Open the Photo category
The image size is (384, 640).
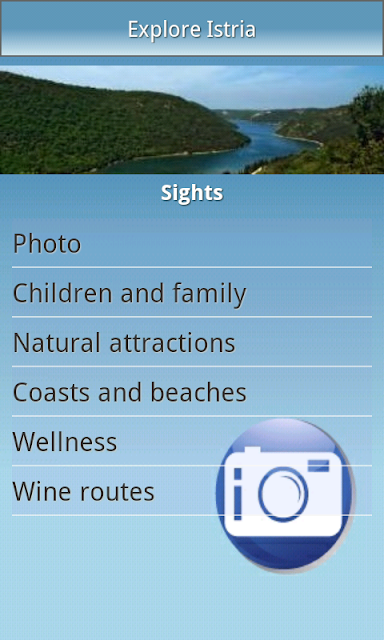(x=192, y=243)
